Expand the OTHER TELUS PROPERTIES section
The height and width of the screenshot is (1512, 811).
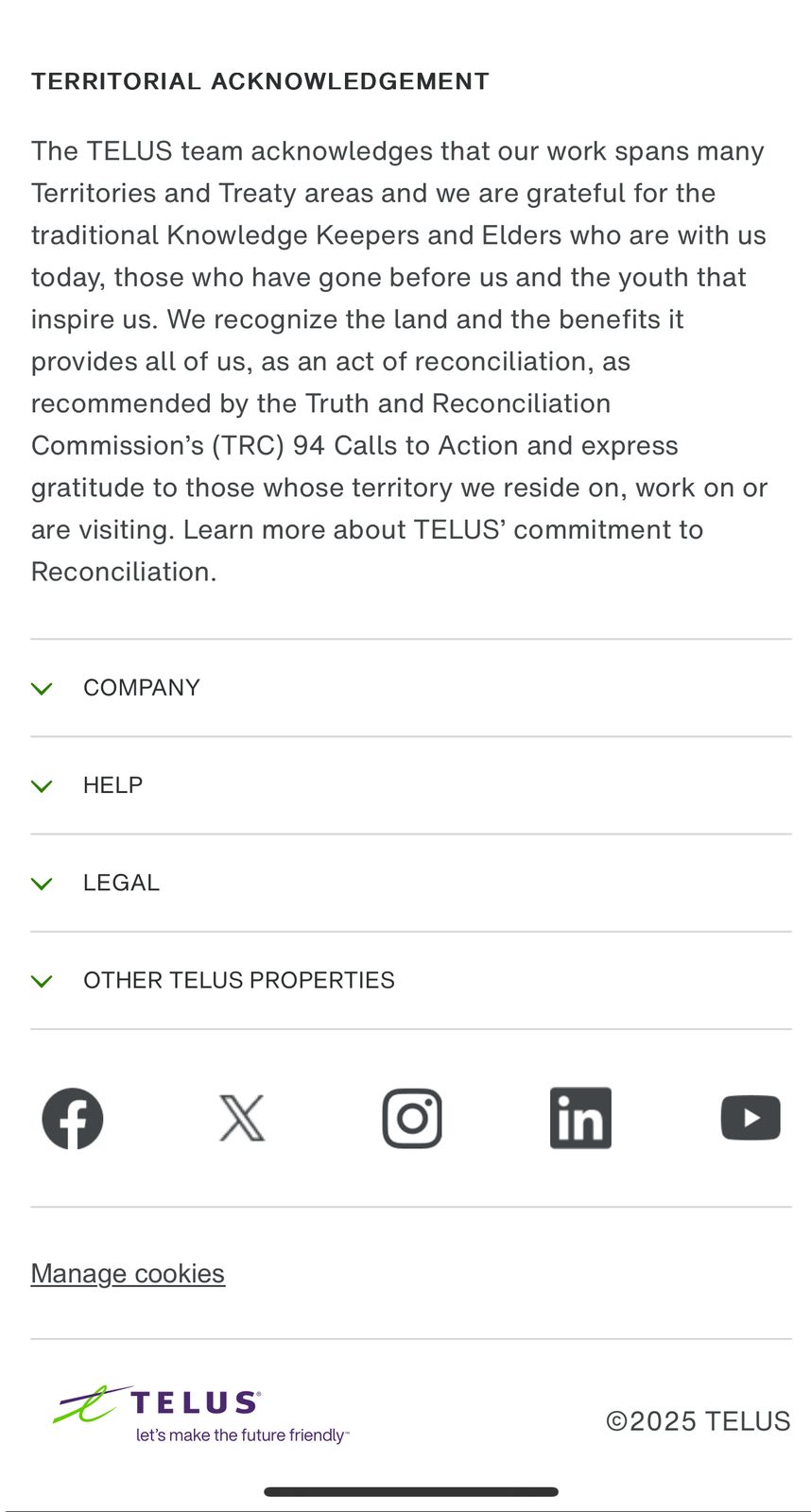coord(239,980)
